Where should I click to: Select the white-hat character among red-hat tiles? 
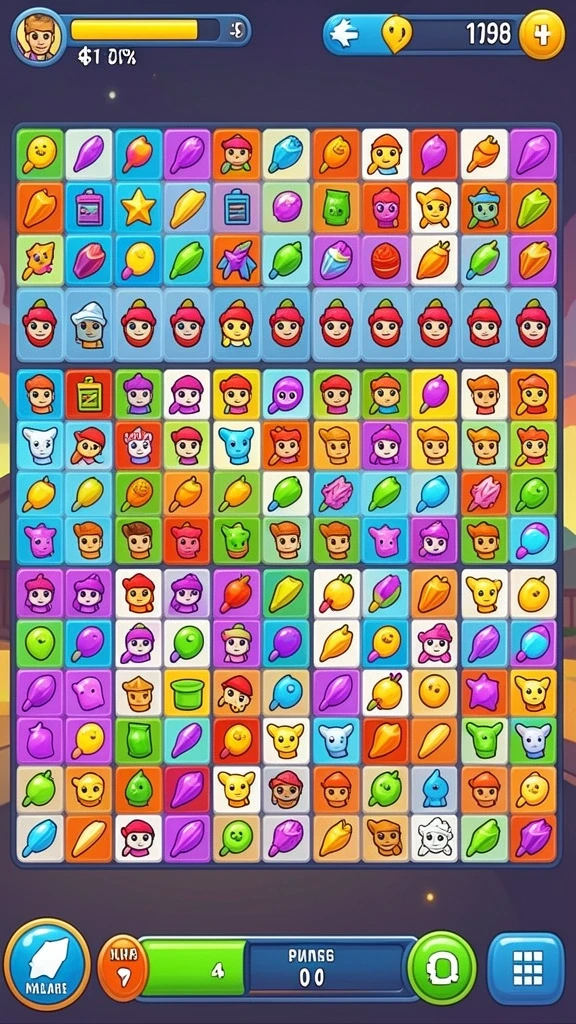pyautogui.click(x=88, y=323)
